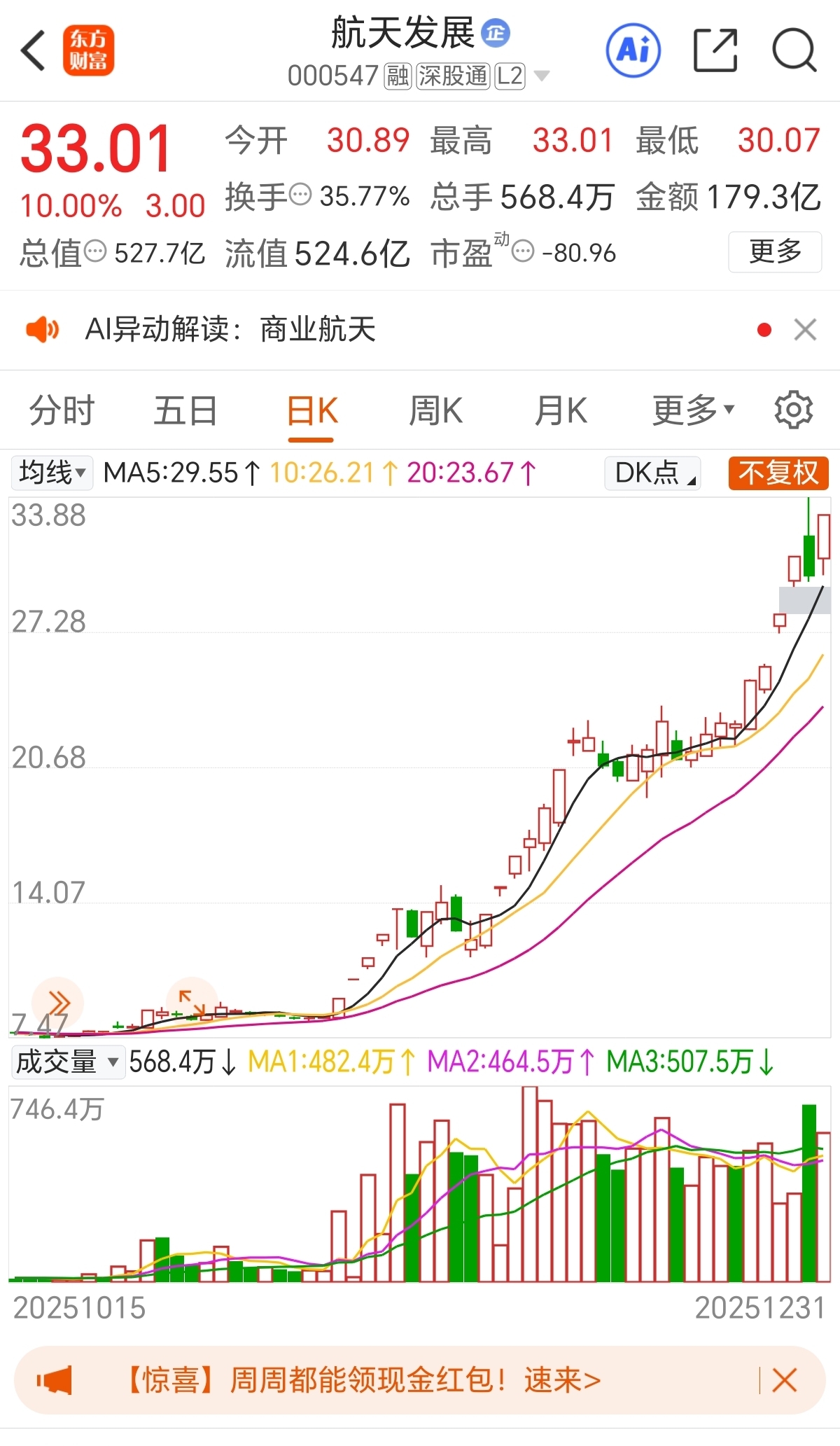
Task: Open stock search
Action: coord(794,50)
